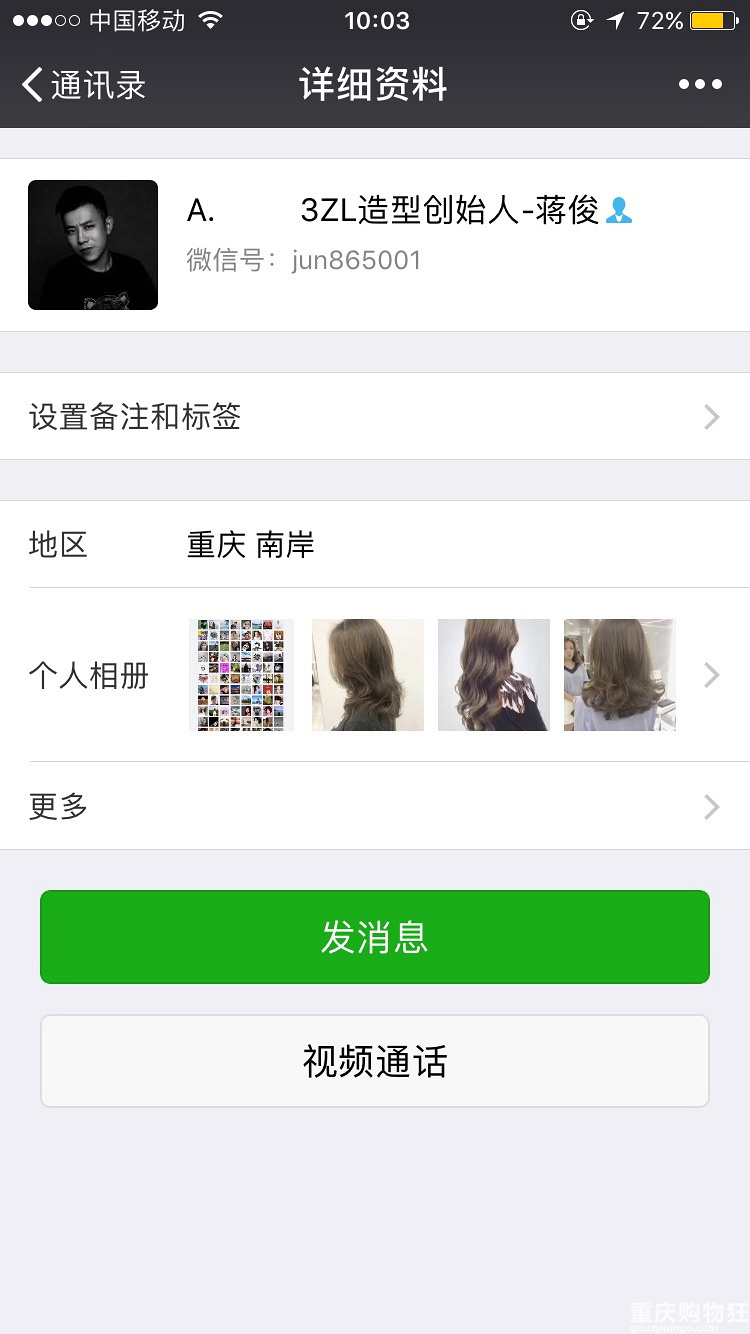Tap the green 发消息 button
This screenshot has height=1334, width=750.
point(375,937)
